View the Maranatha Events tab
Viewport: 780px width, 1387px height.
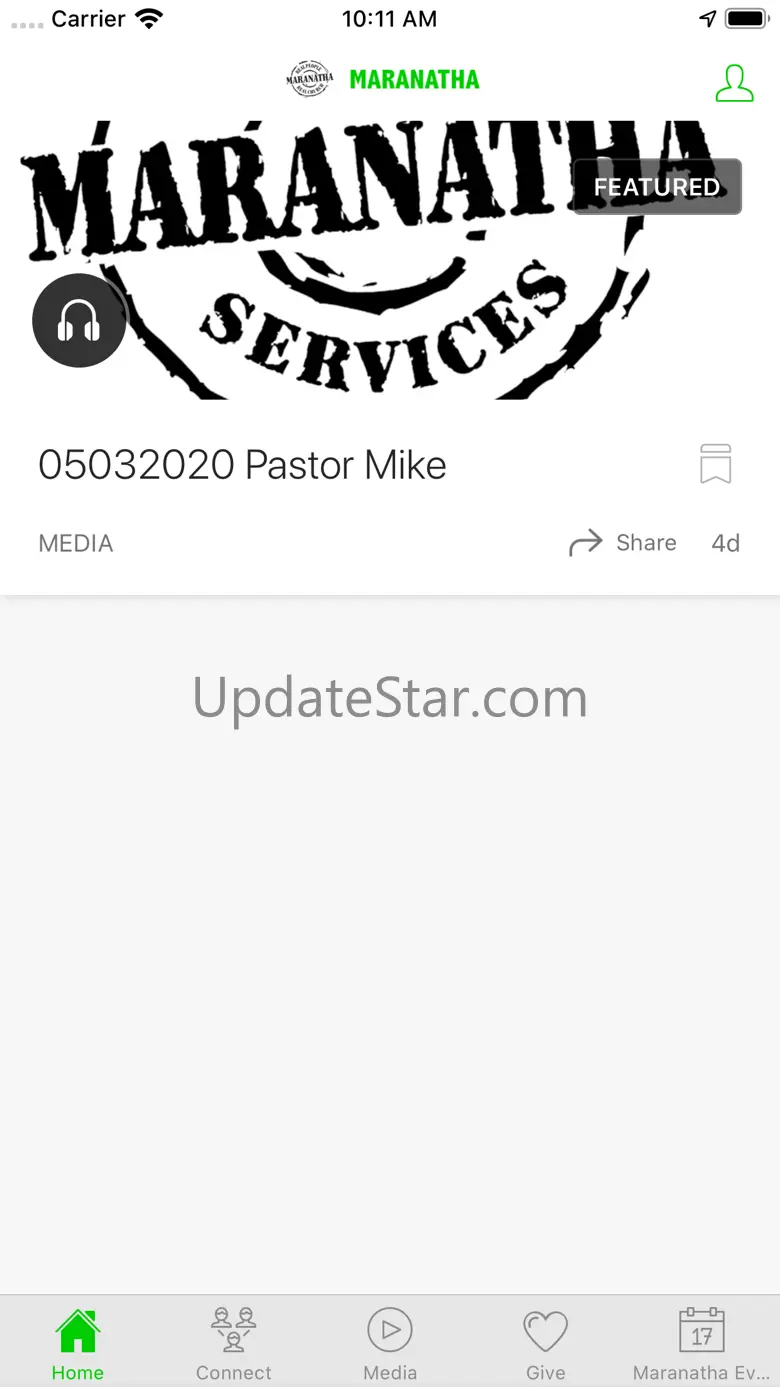coord(701,1343)
